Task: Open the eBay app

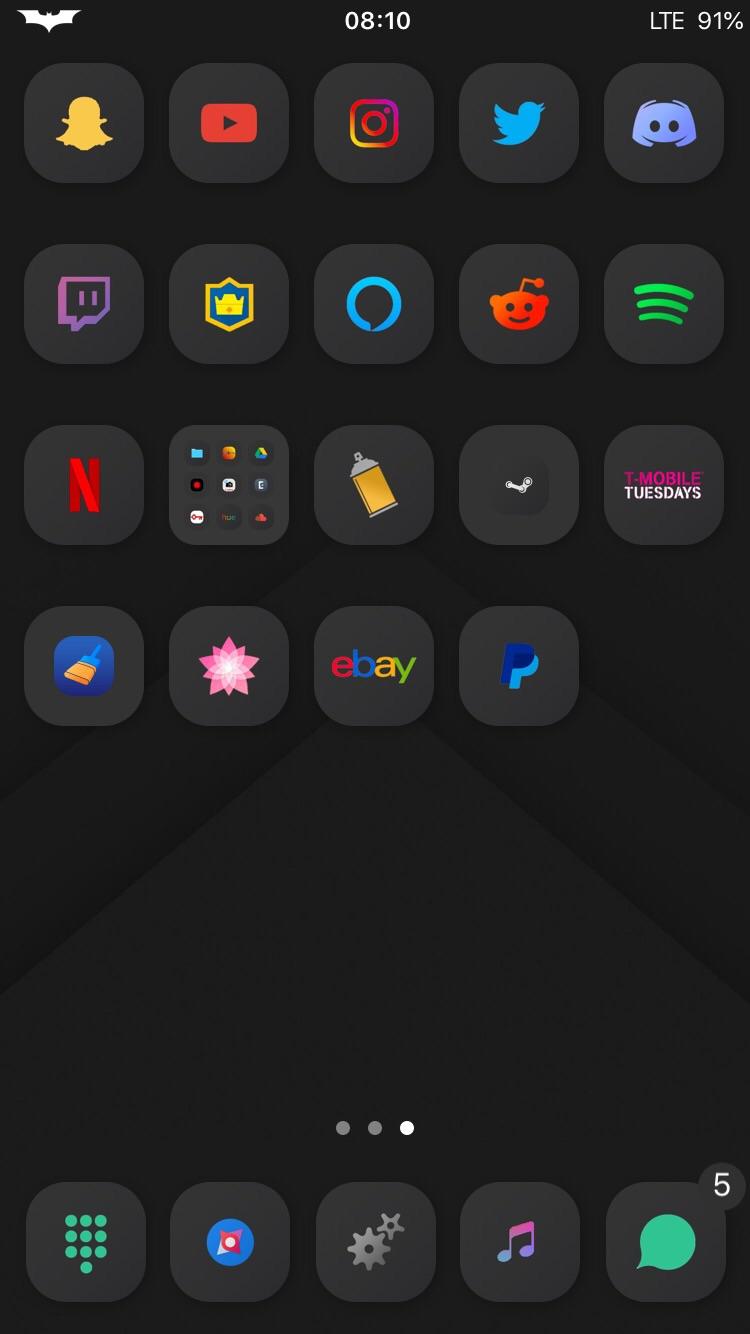Action: [x=374, y=666]
